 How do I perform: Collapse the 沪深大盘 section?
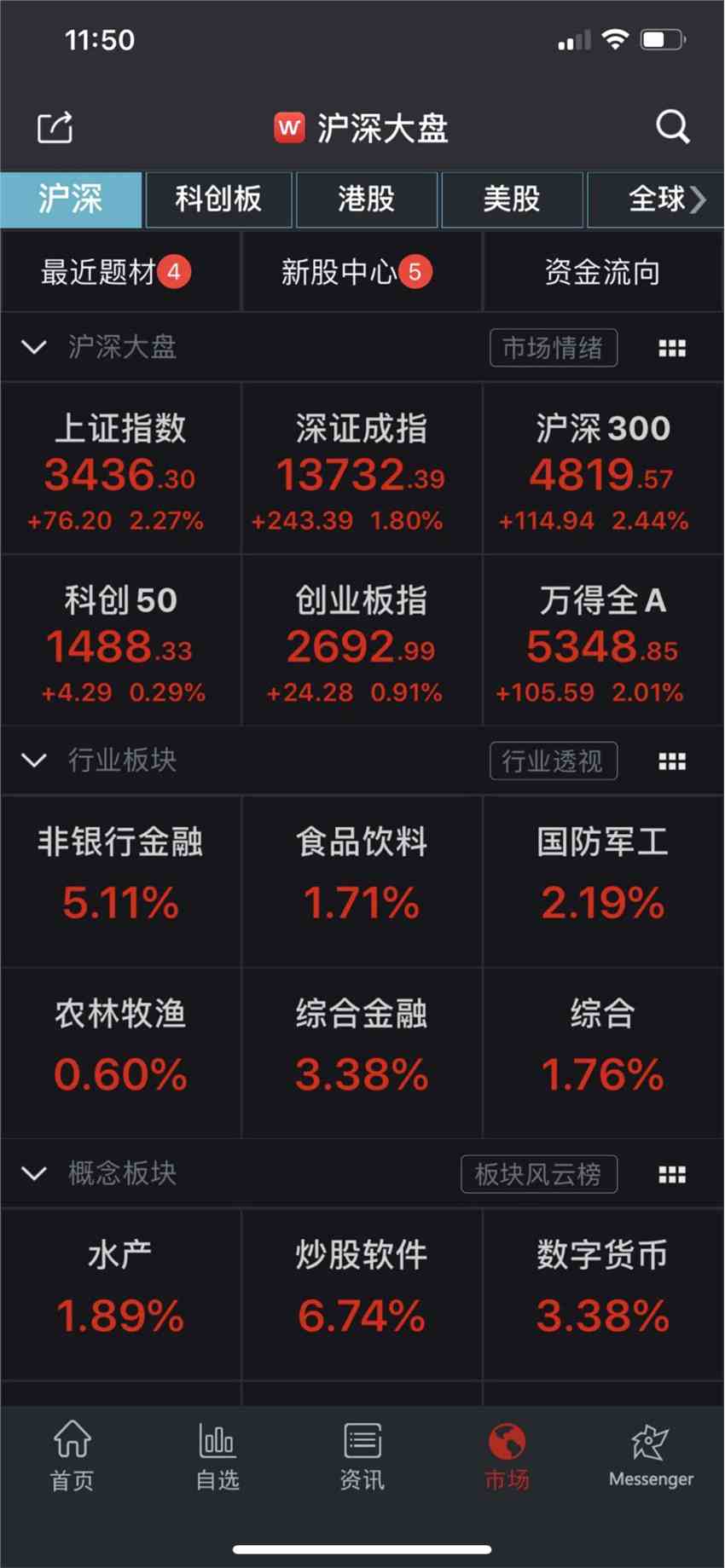(x=34, y=347)
